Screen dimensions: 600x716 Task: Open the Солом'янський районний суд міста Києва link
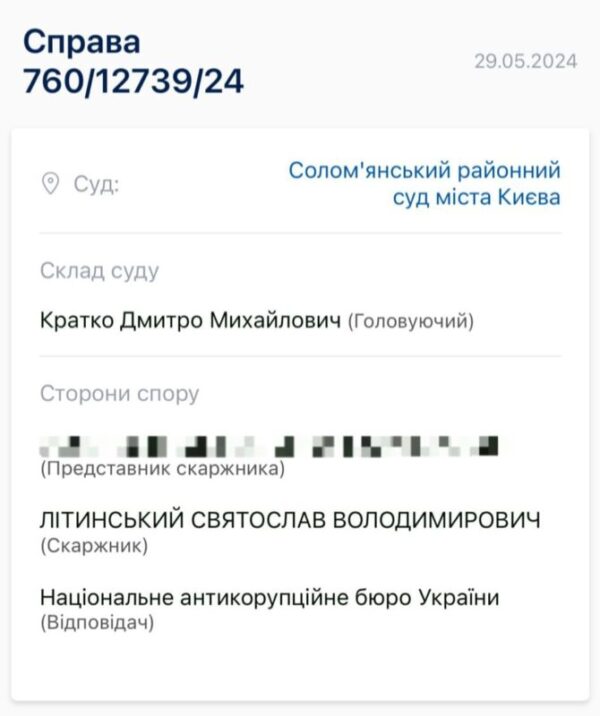[425, 184]
